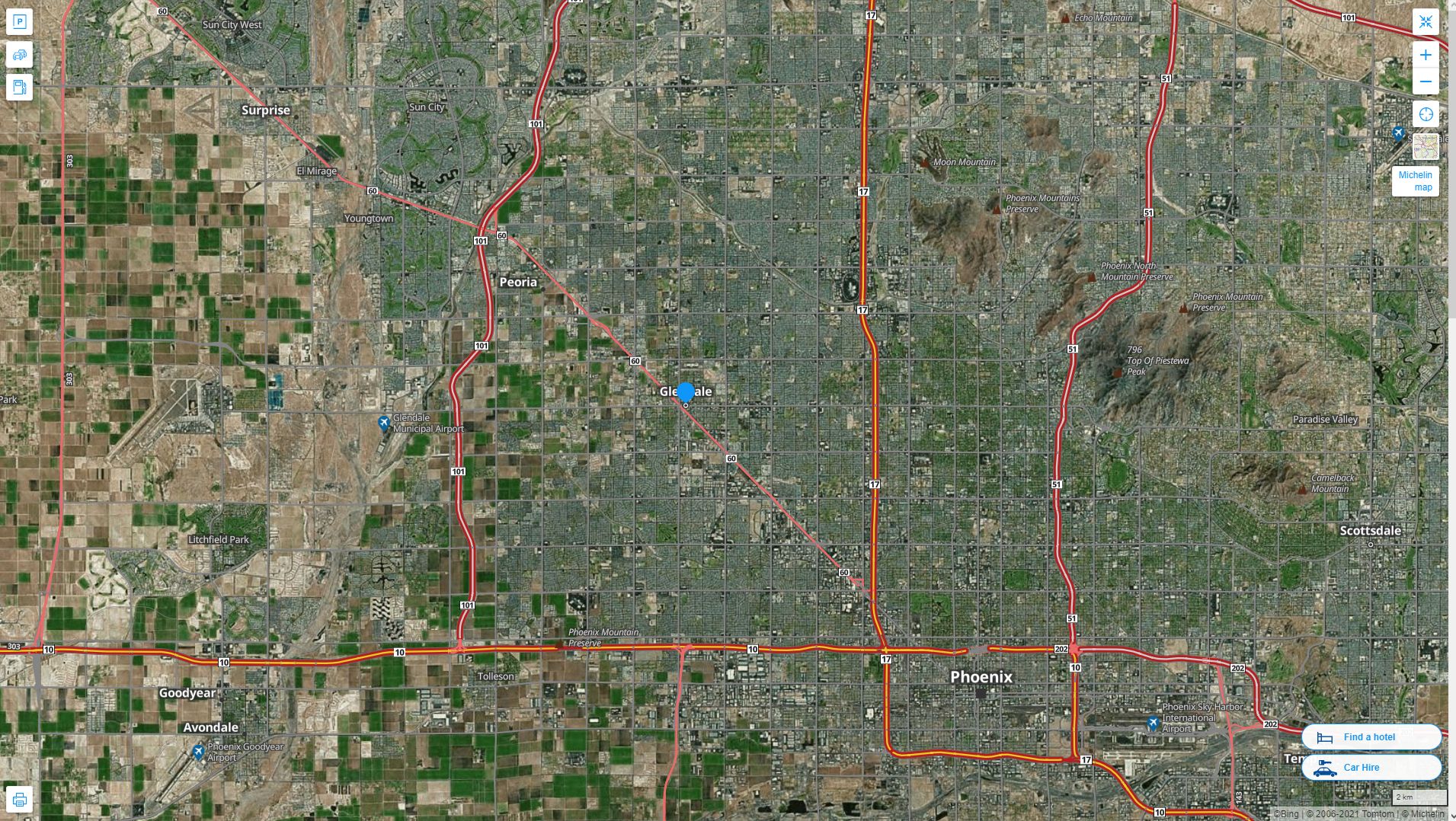This screenshot has height=821, width=1456.
Task: Center map on my location
Action: point(1426,114)
